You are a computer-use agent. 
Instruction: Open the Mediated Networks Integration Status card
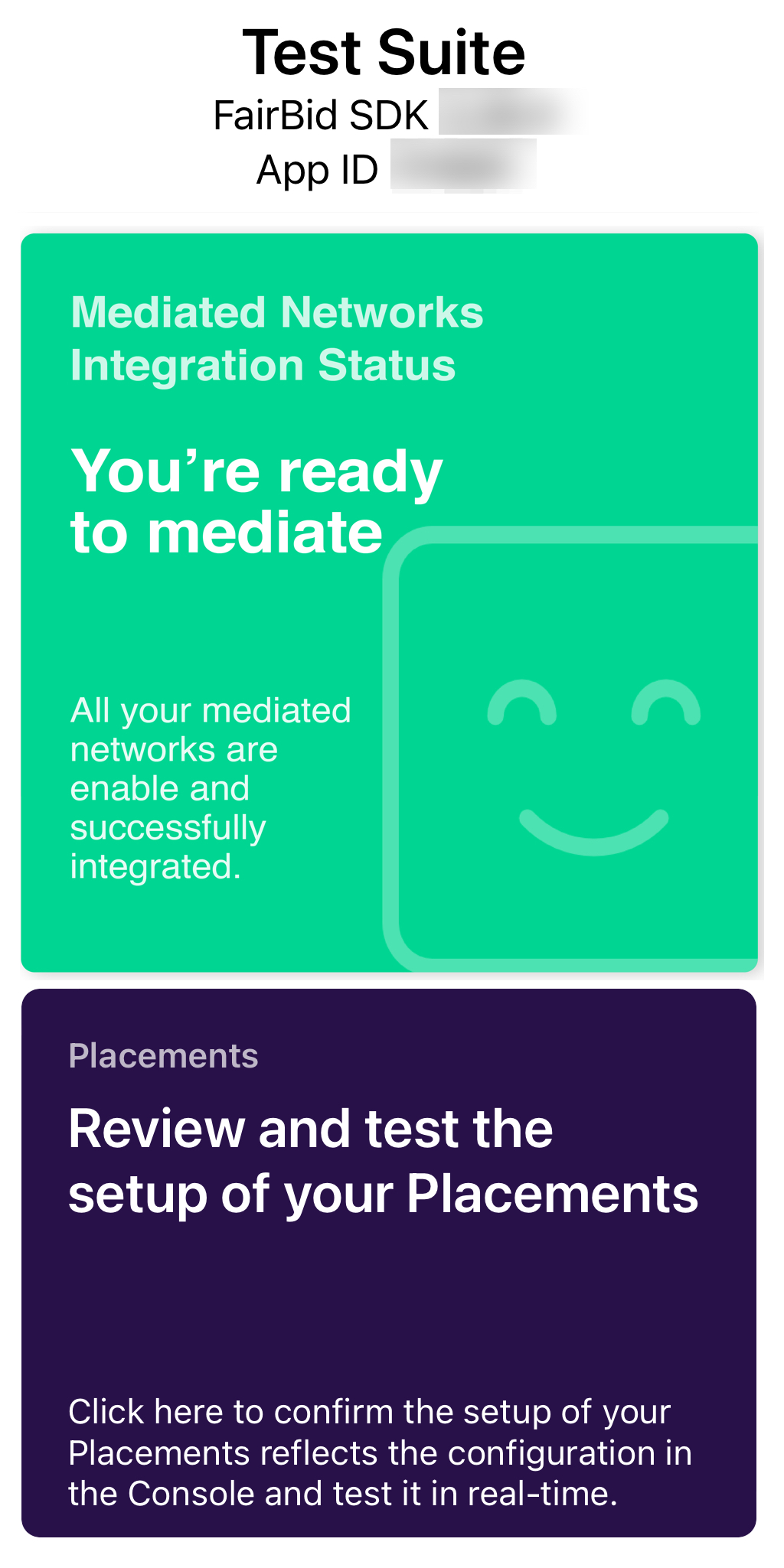point(389,602)
